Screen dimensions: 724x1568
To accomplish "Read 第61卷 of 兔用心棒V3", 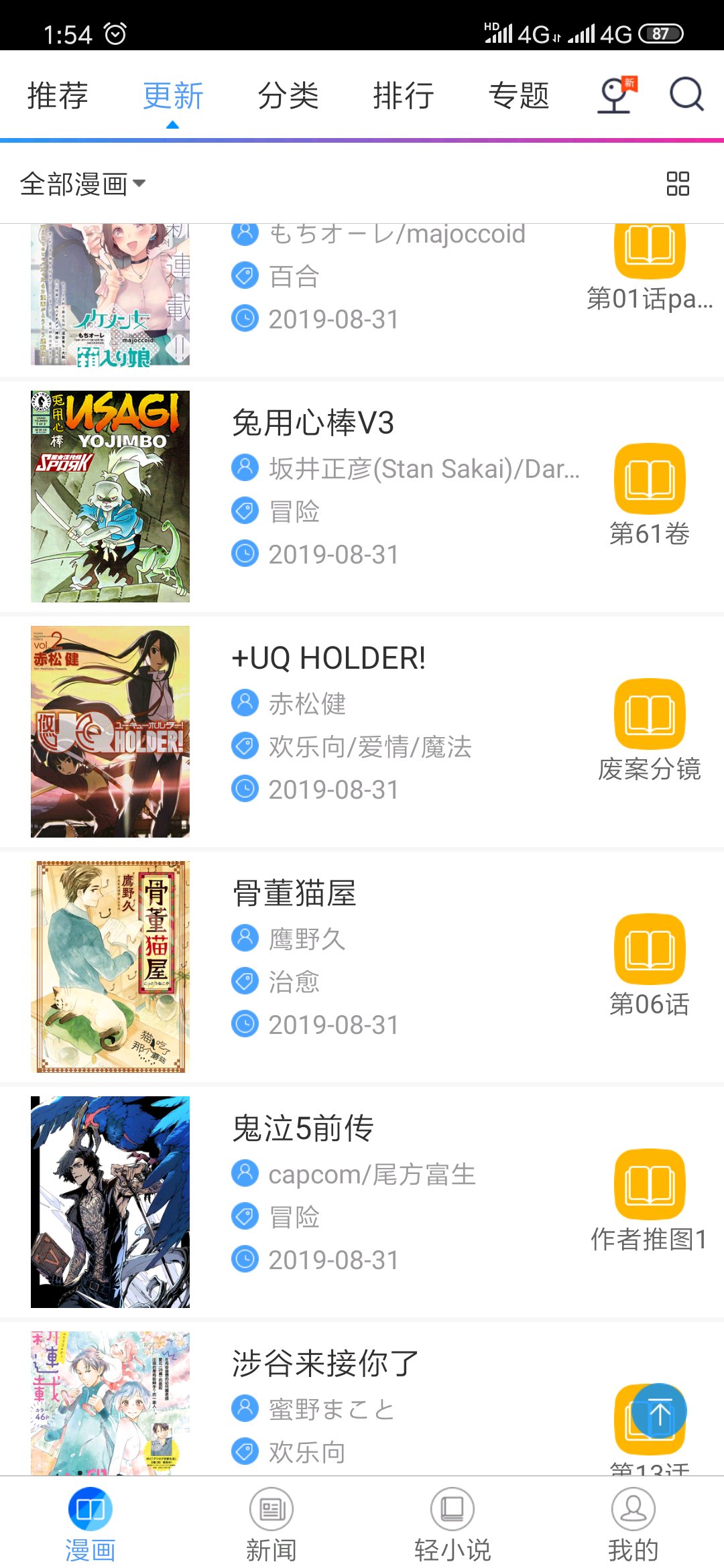I will 649,496.
